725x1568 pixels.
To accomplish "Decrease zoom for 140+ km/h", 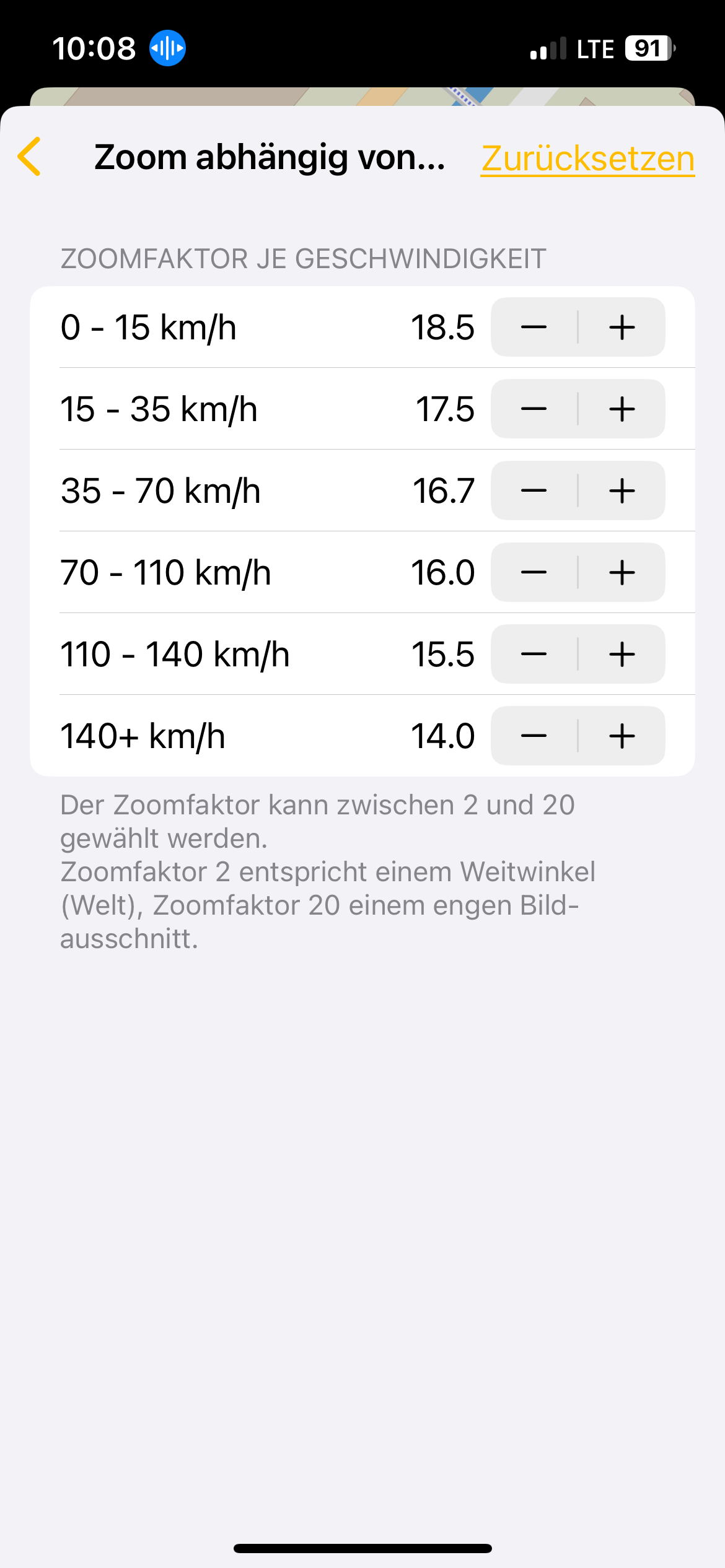I will (x=534, y=736).
